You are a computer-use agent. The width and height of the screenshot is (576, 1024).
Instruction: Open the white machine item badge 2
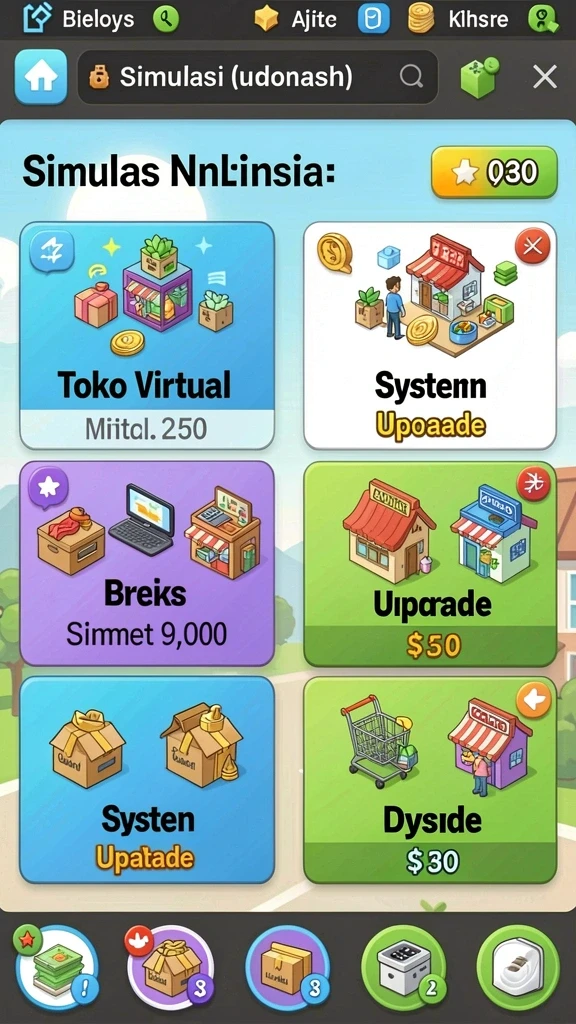coord(403,967)
